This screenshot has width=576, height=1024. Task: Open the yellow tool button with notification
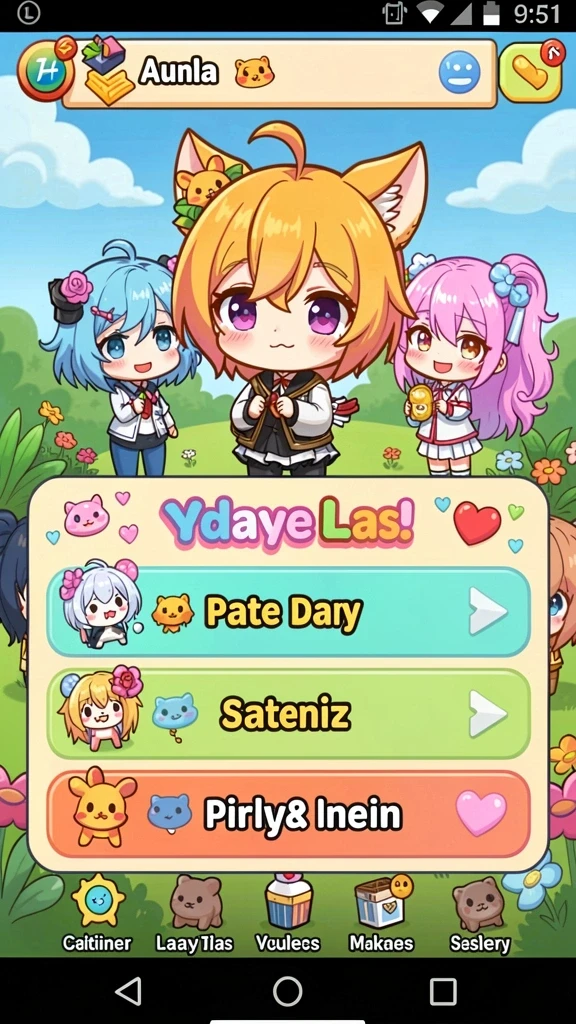530,71
